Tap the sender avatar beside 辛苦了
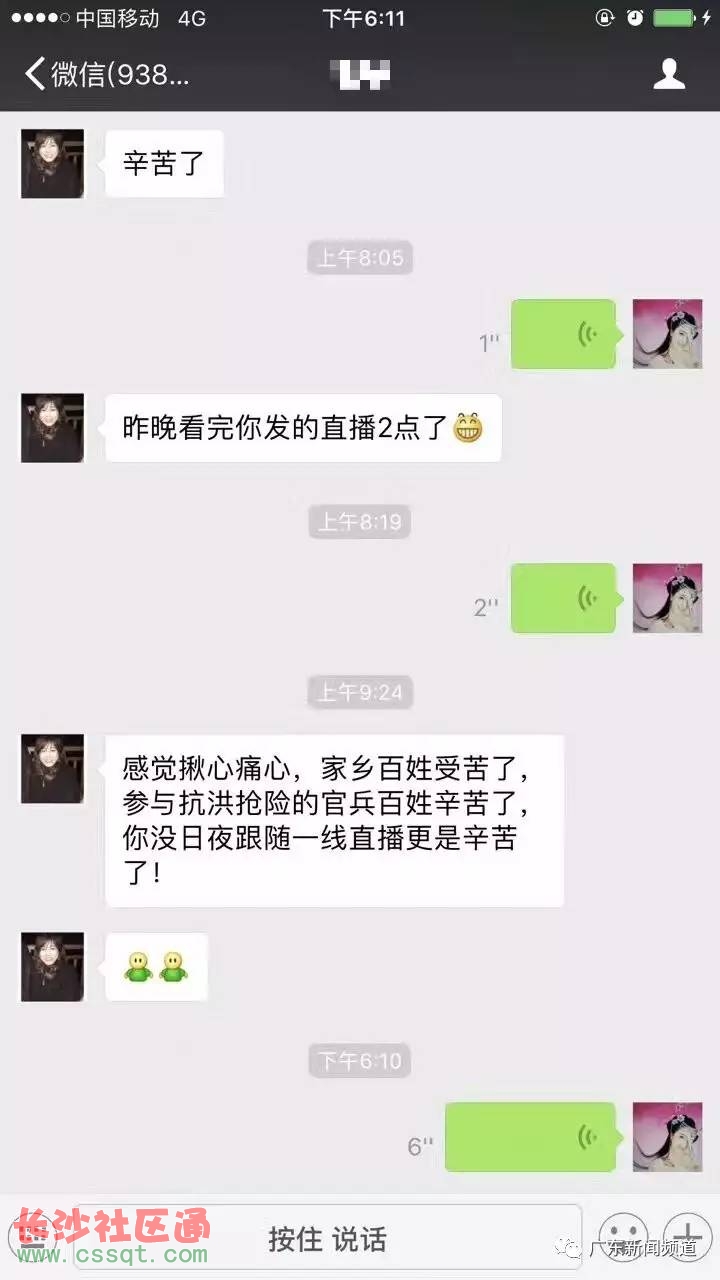This screenshot has width=720, height=1280. (x=53, y=164)
